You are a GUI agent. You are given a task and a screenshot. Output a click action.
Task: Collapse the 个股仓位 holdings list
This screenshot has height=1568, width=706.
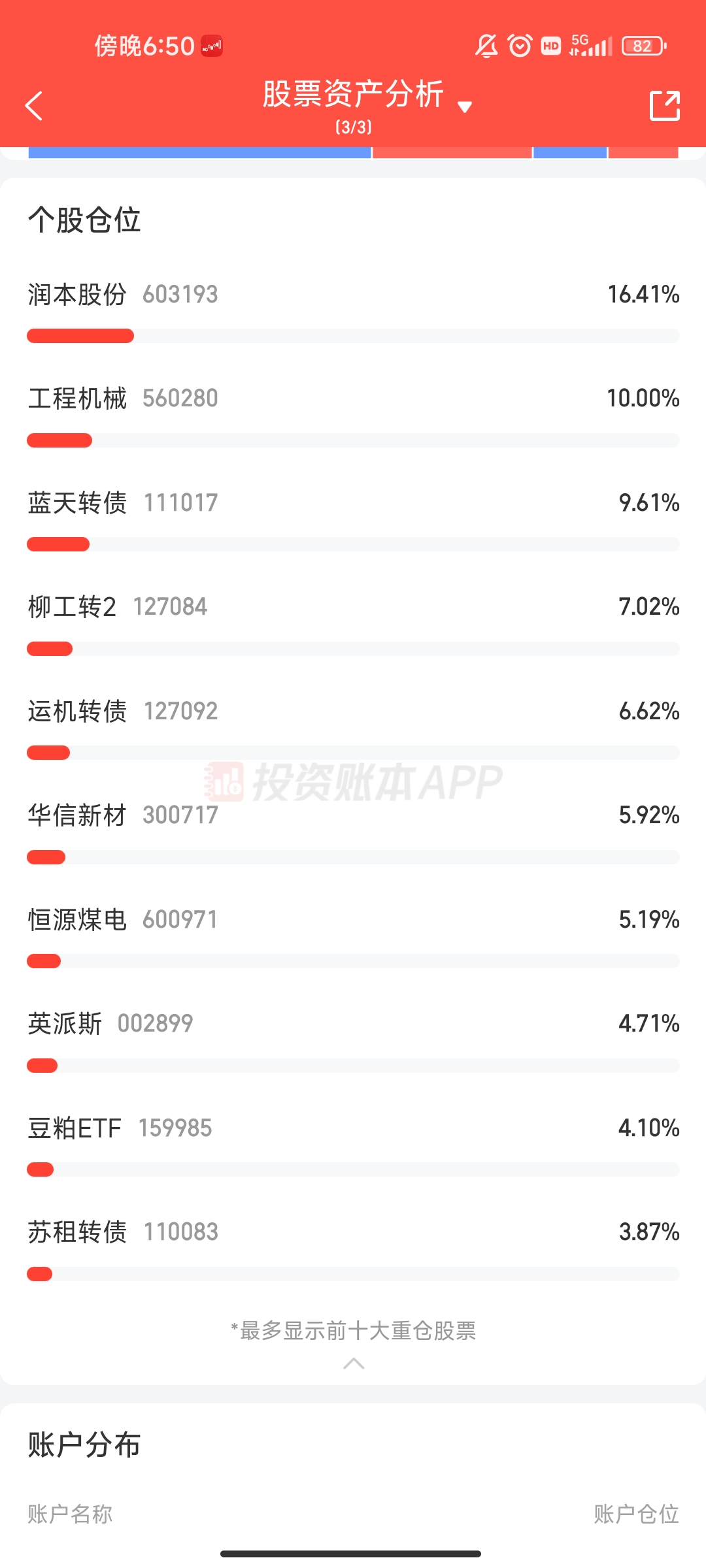click(354, 1364)
